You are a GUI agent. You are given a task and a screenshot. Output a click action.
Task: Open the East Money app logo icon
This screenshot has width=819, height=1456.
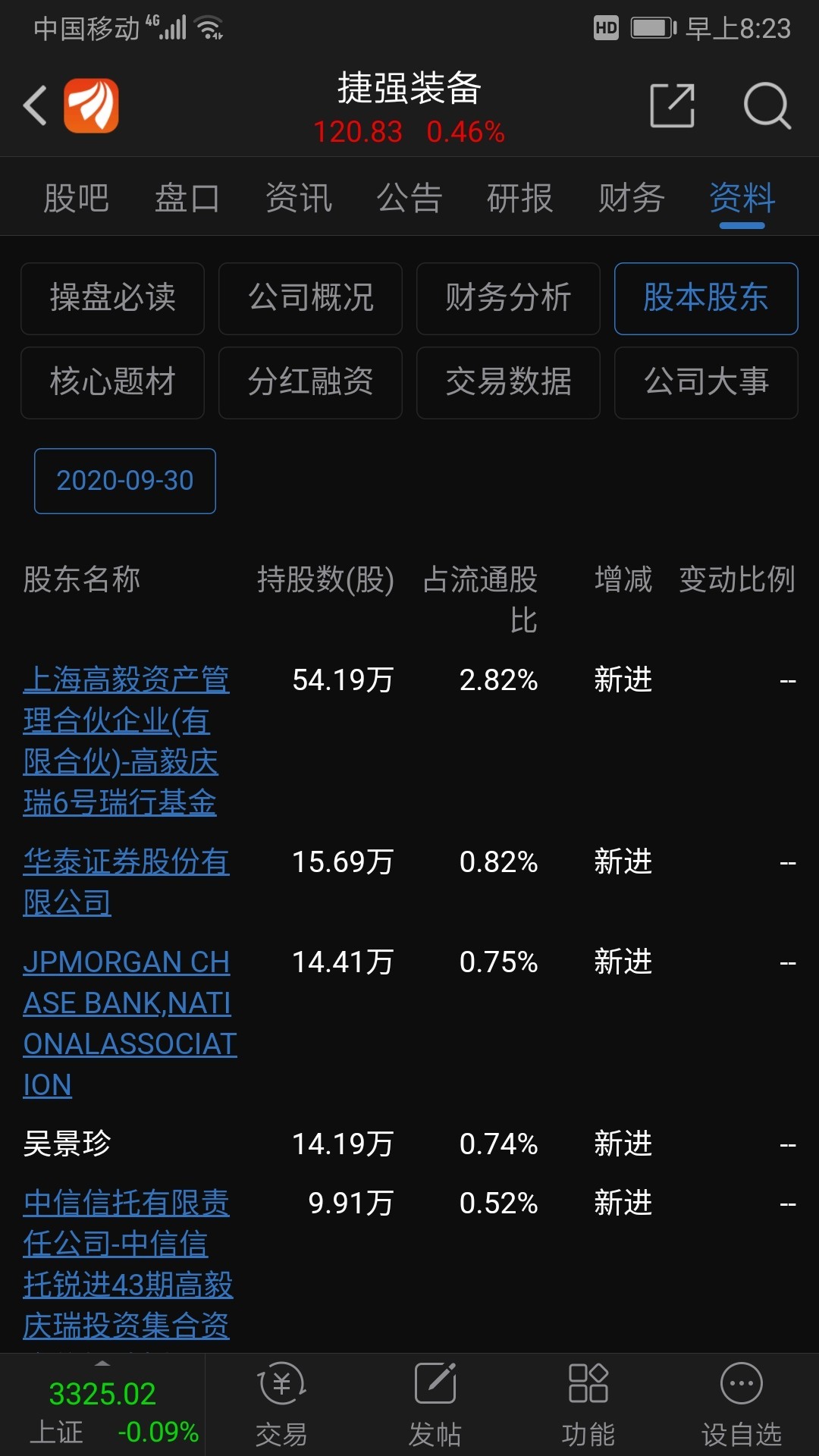[x=90, y=103]
